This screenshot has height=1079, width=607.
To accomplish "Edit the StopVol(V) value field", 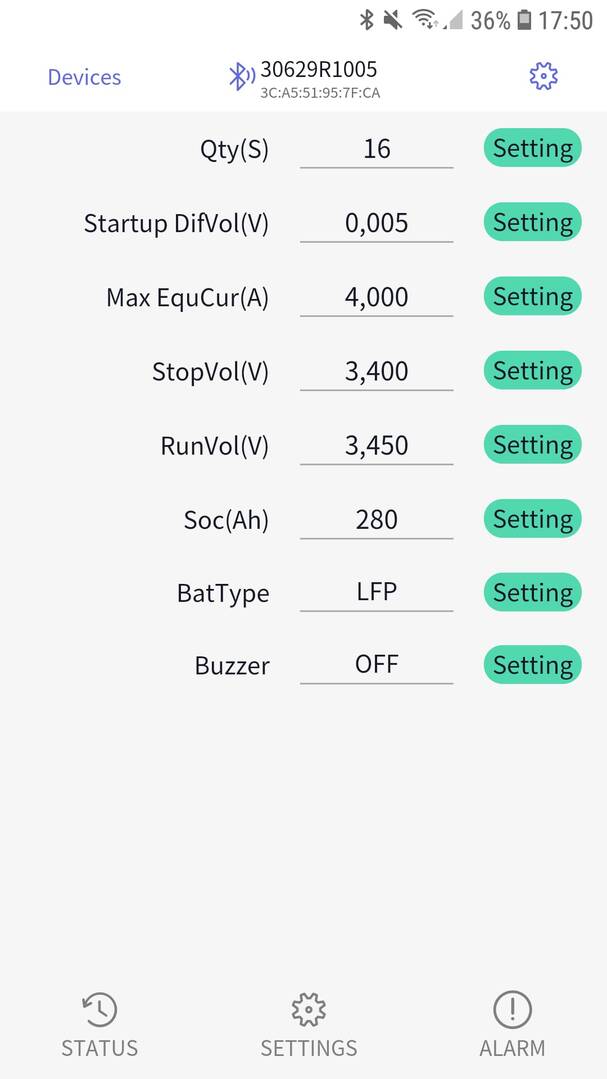I will 376,372.
